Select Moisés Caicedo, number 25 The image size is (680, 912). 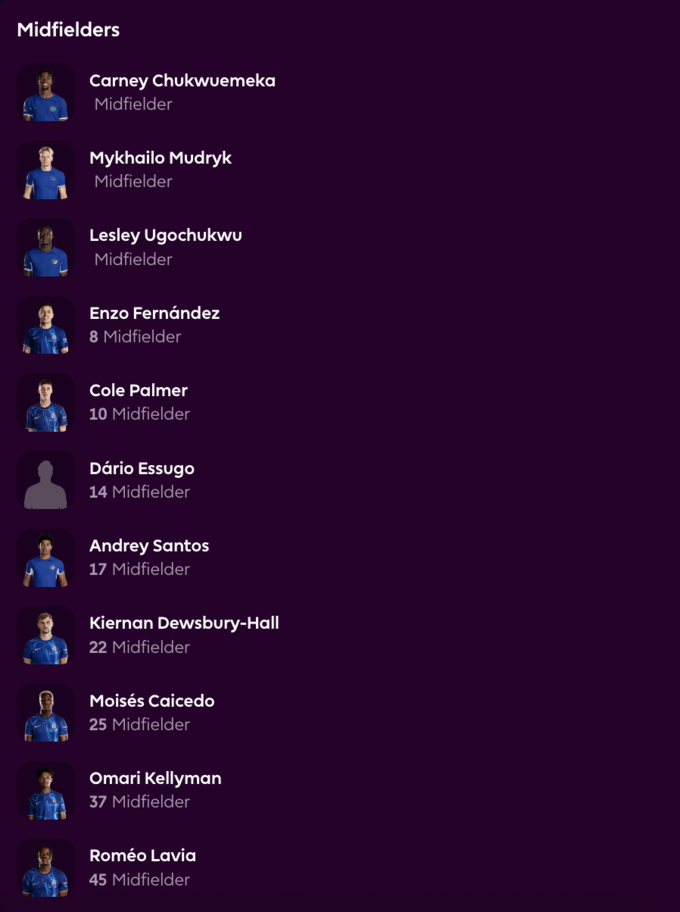(x=151, y=701)
